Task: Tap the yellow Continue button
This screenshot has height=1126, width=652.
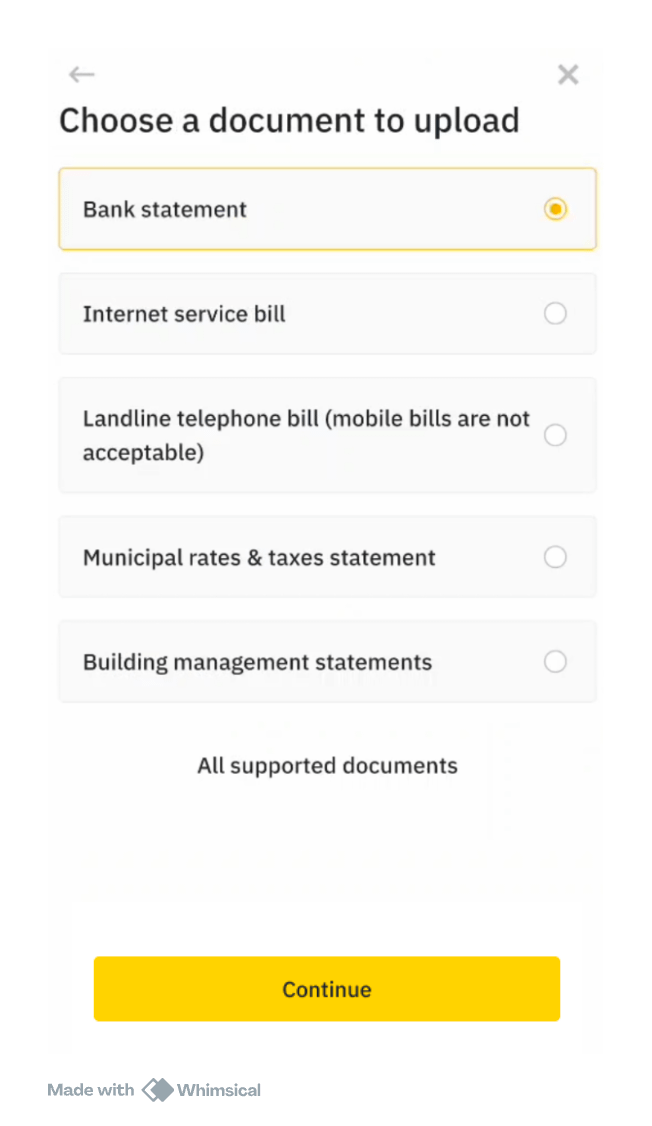Action: [327, 989]
